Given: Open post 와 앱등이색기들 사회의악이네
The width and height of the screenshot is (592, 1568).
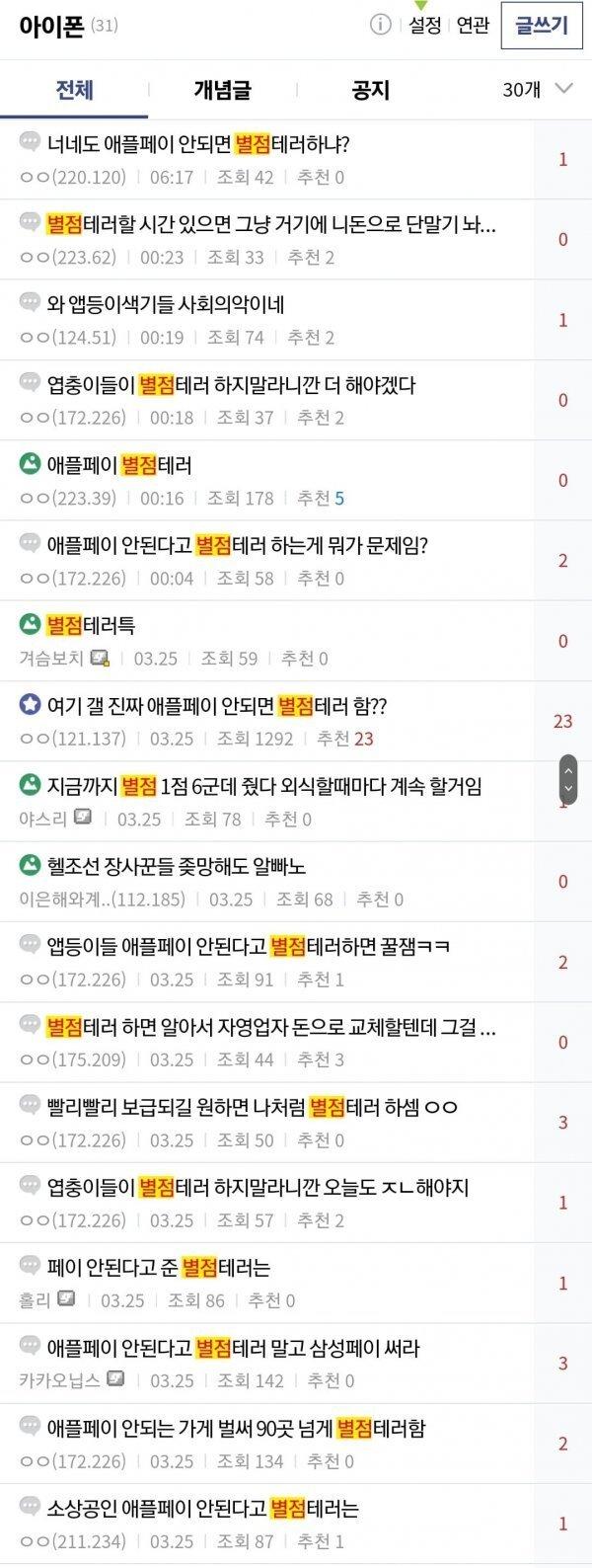Looking at the screenshot, I should click(x=166, y=304).
